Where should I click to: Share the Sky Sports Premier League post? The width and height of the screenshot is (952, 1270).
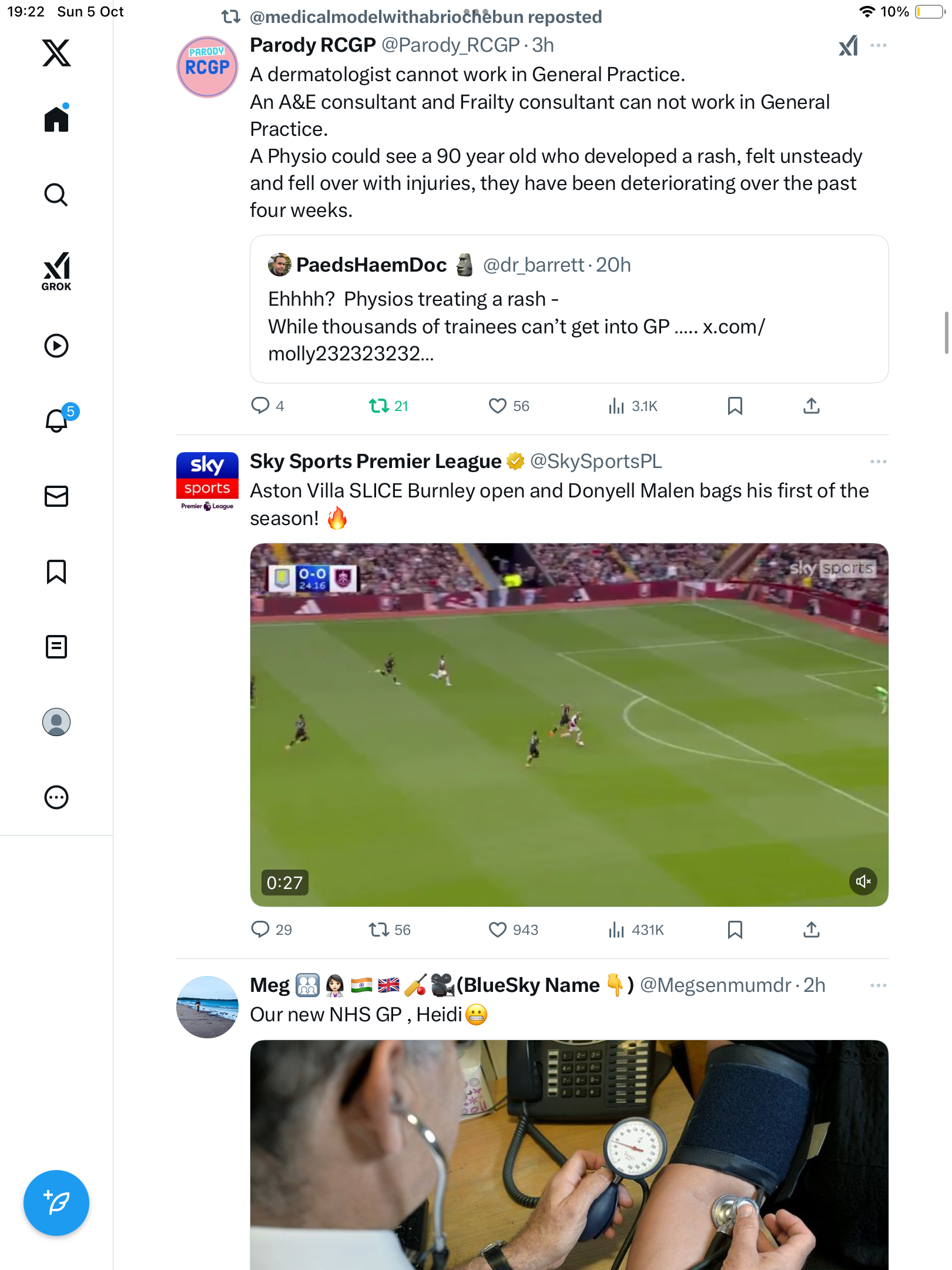(x=811, y=930)
